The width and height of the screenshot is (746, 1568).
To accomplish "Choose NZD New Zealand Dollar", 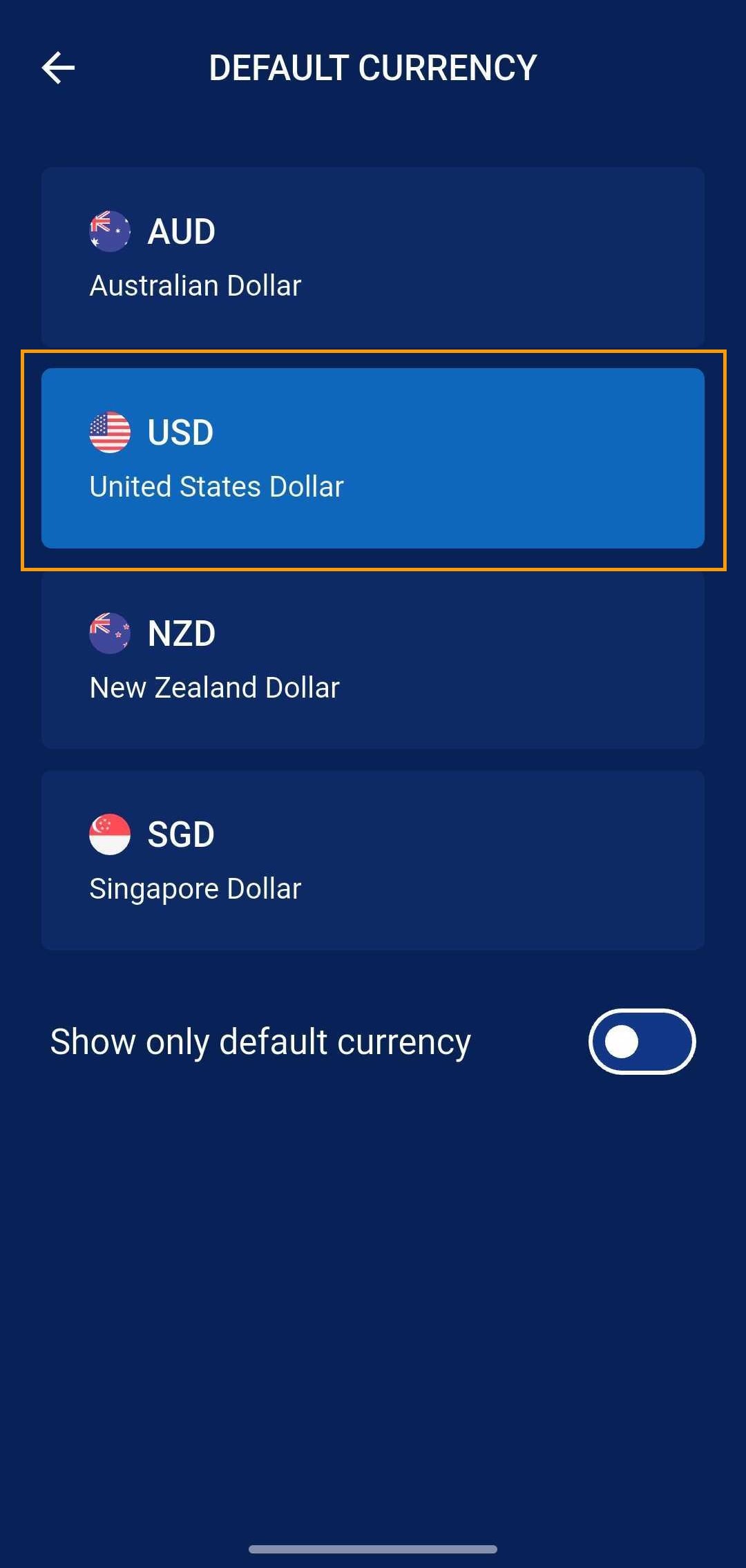I will click(373, 656).
